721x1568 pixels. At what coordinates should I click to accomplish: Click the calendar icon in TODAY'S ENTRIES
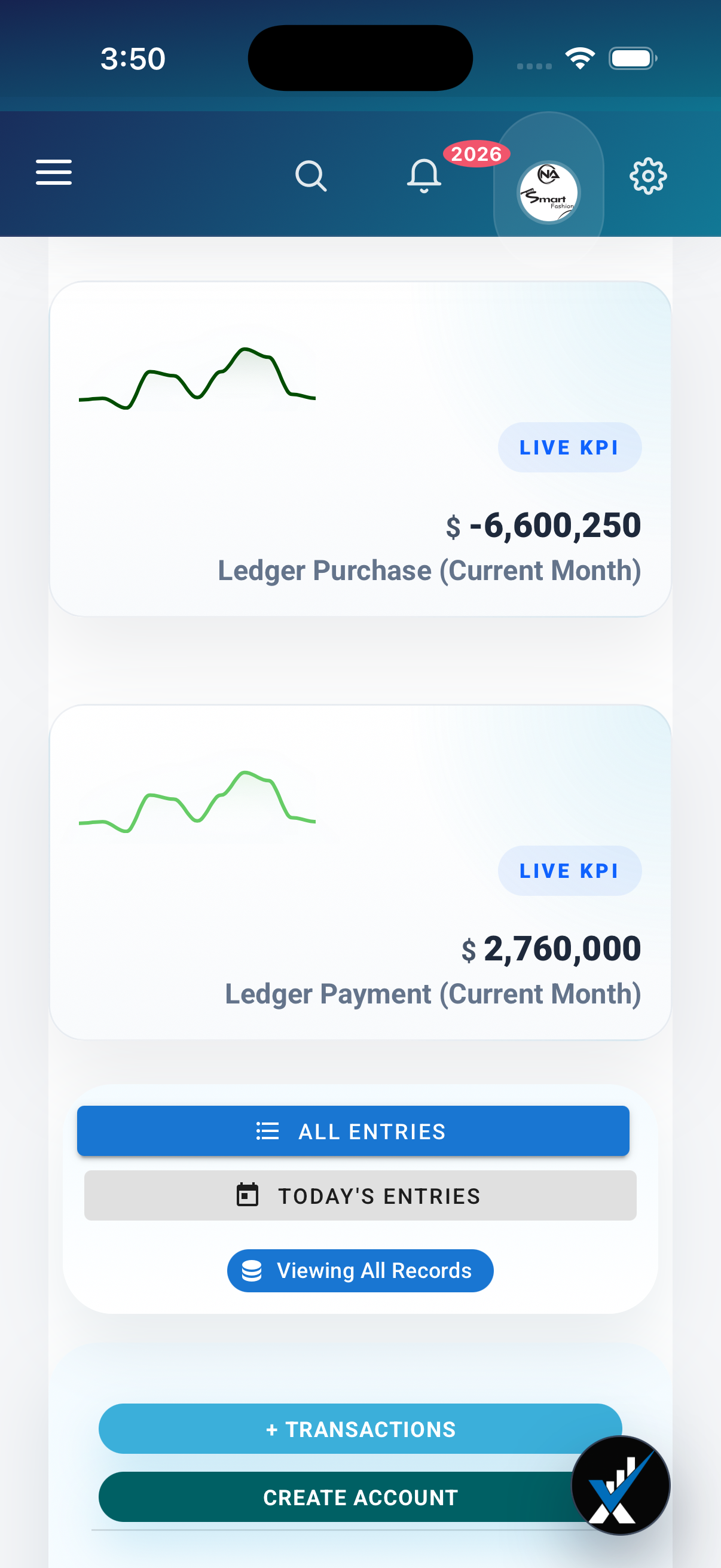pyautogui.click(x=249, y=1195)
